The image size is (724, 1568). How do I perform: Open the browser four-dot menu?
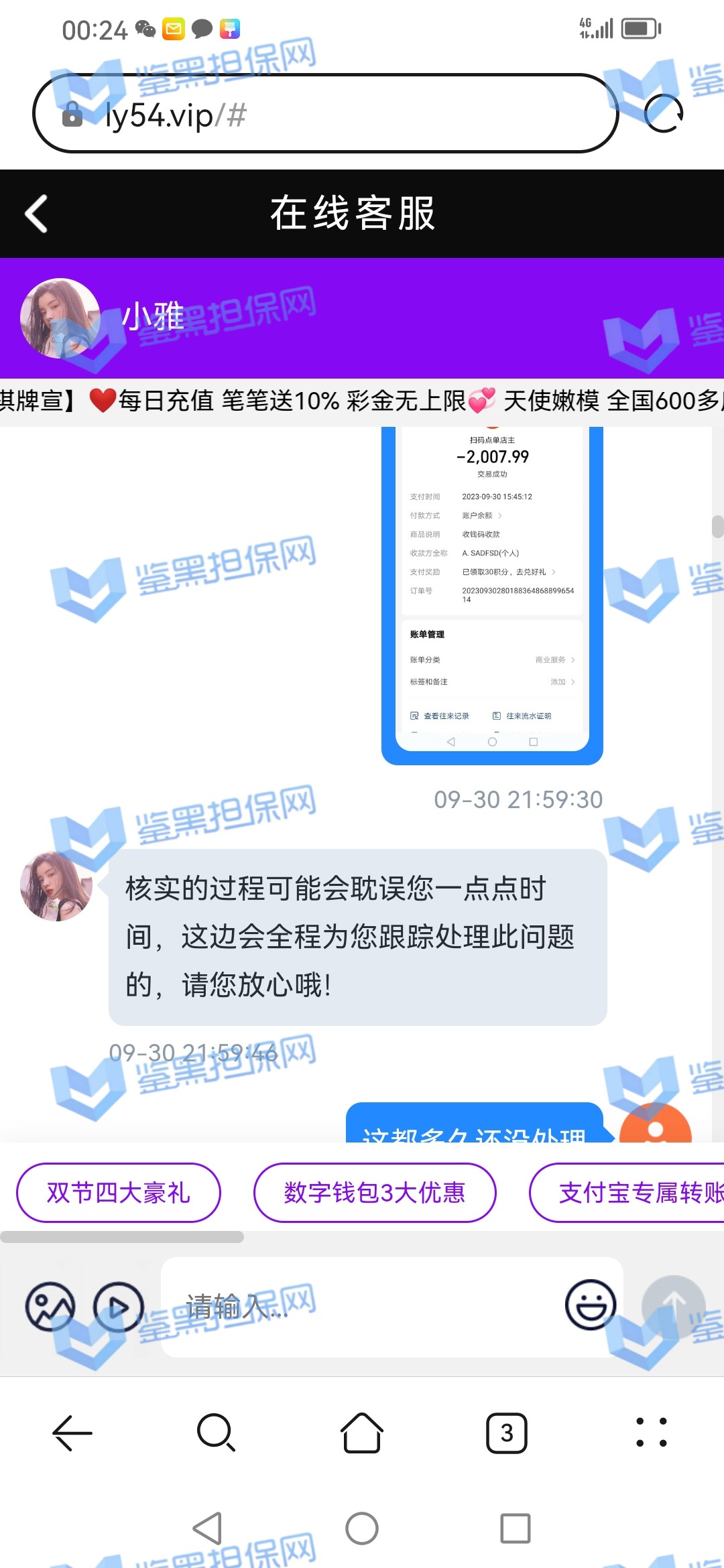(651, 1433)
